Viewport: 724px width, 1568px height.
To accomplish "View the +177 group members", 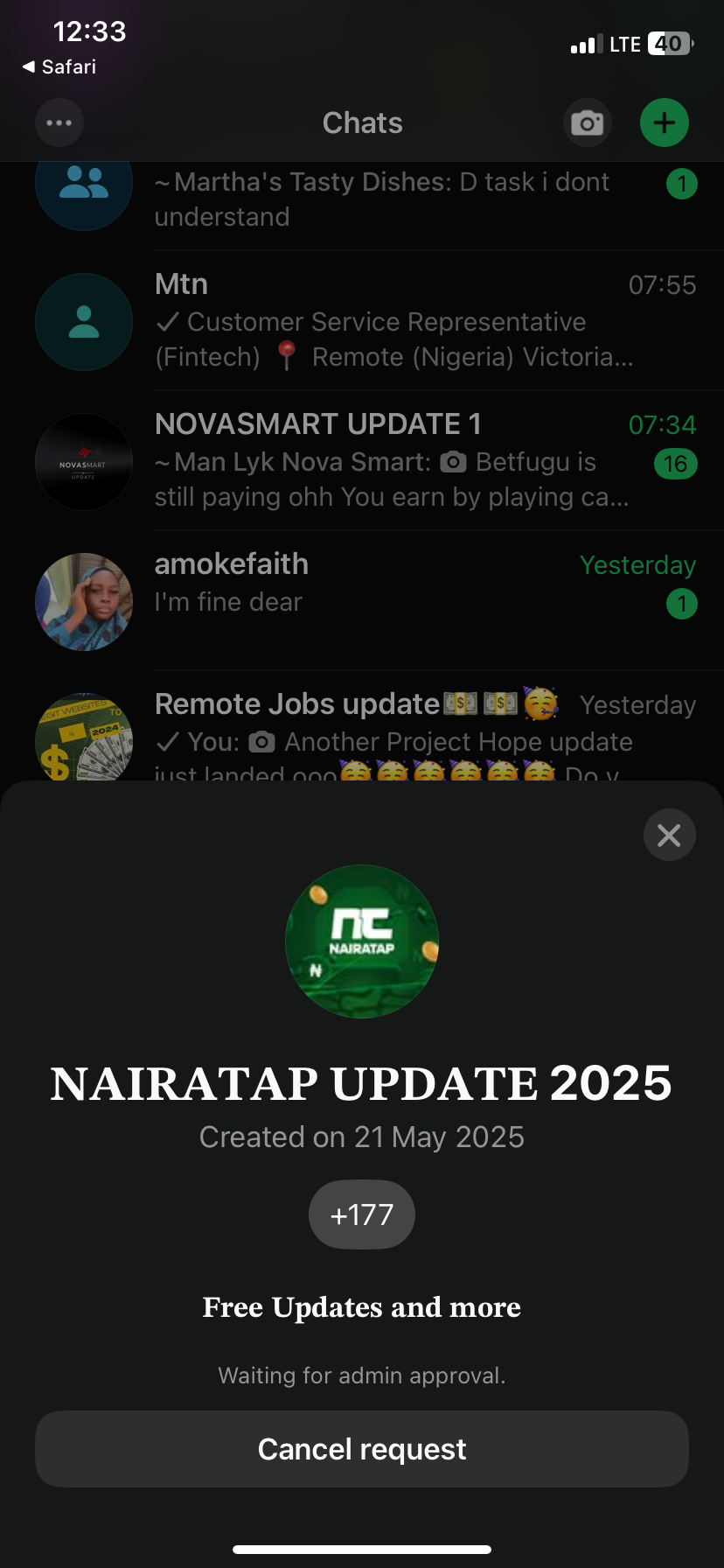I will [x=361, y=1214].
